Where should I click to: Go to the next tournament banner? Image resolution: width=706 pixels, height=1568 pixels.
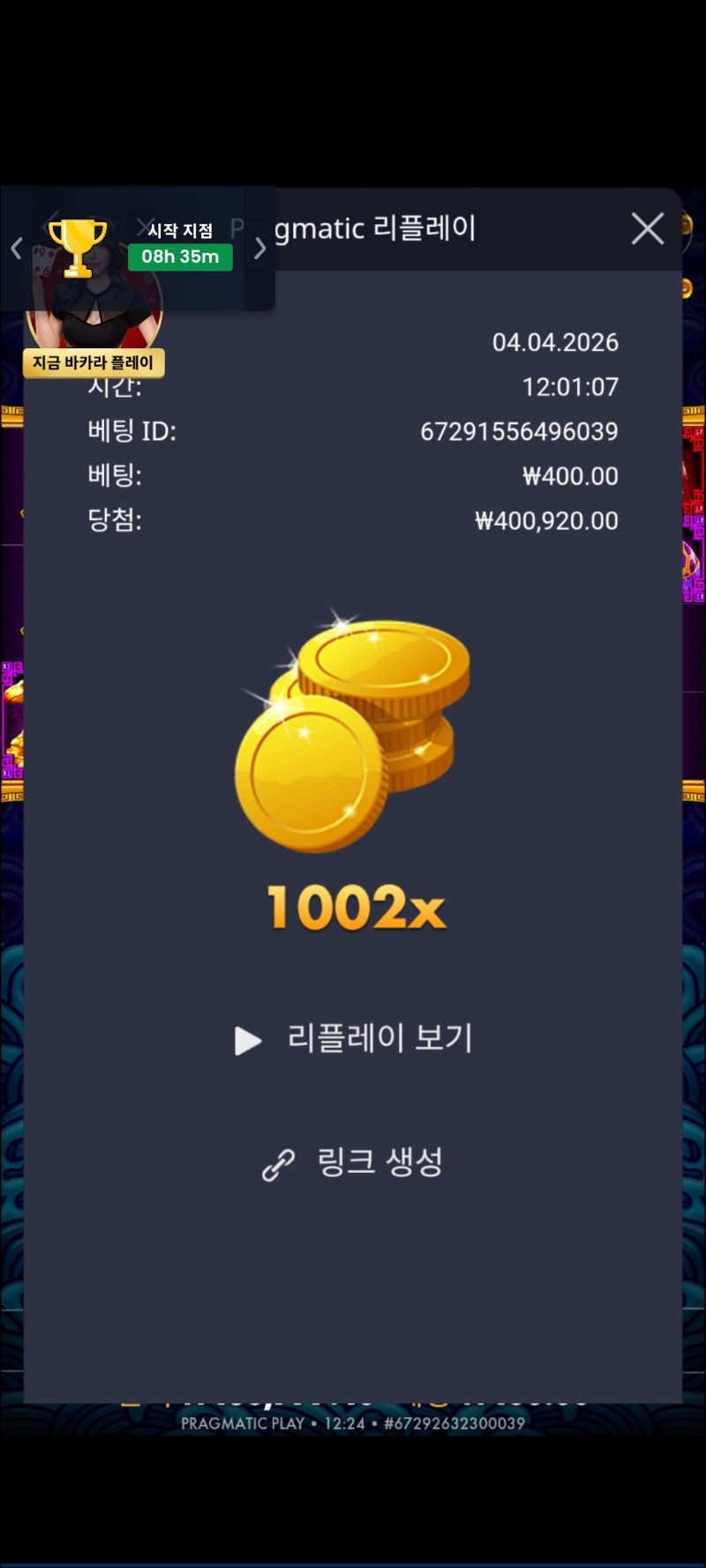tap(259, 249)
